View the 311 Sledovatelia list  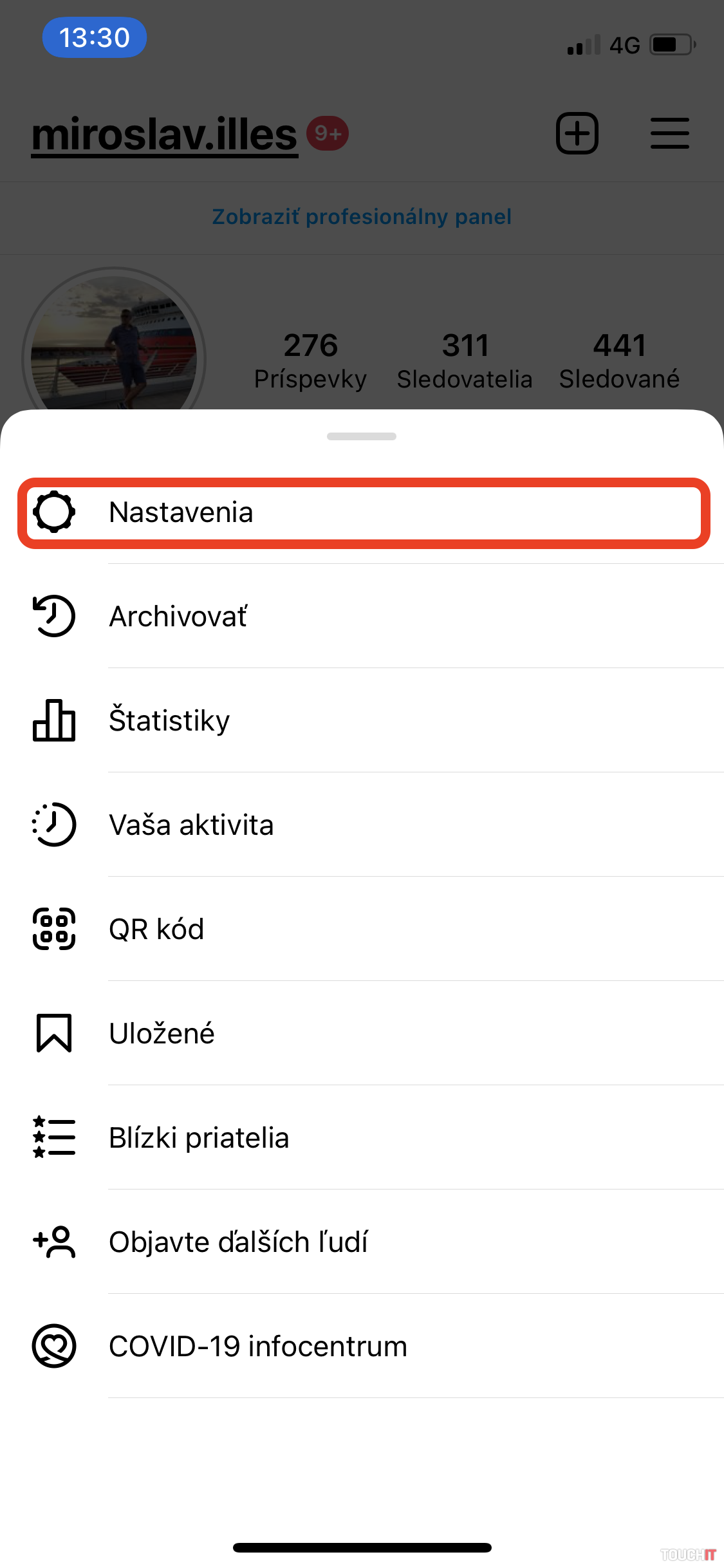point(465,360)
